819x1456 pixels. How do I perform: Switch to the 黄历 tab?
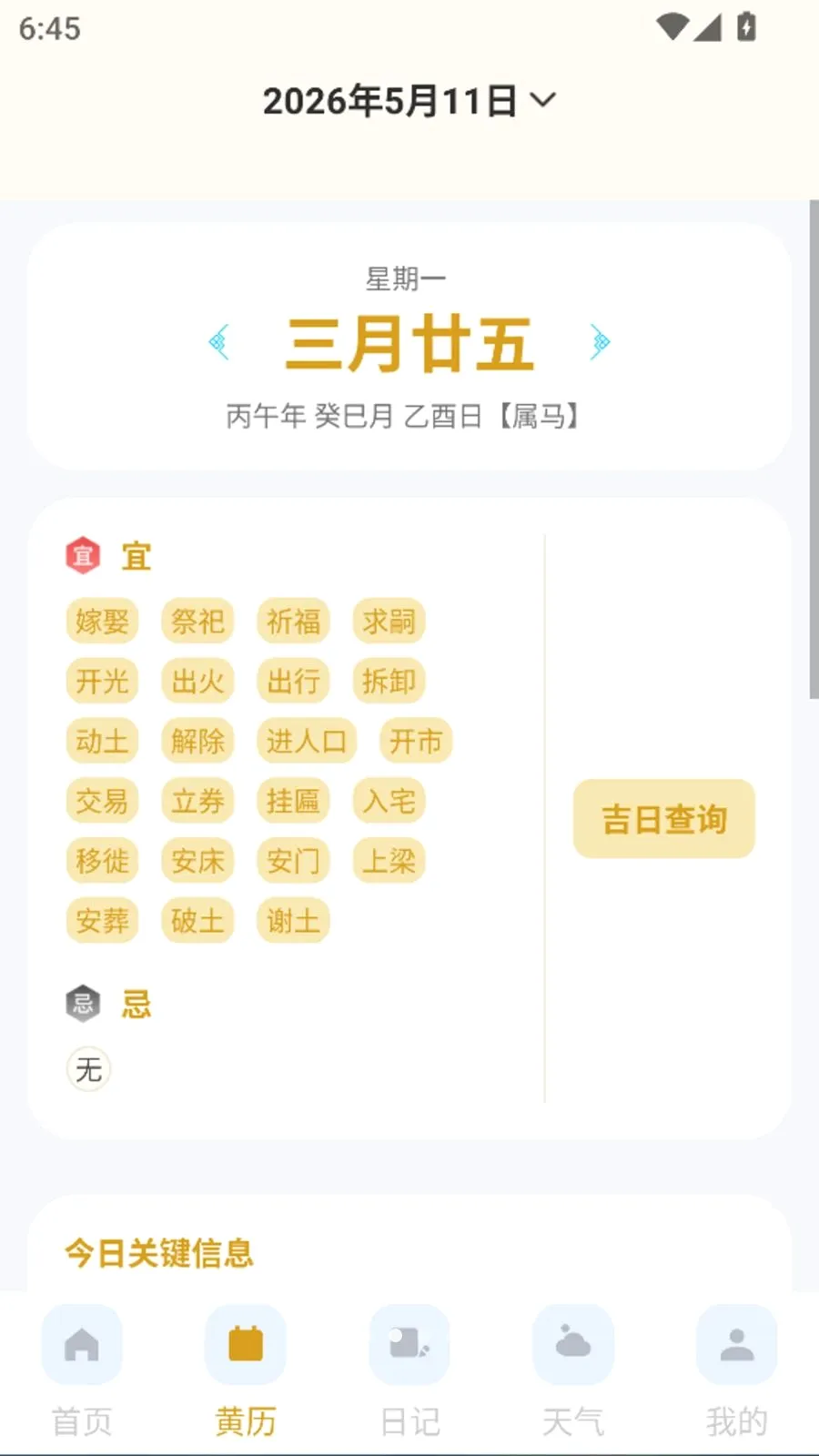pos(246,1371)
